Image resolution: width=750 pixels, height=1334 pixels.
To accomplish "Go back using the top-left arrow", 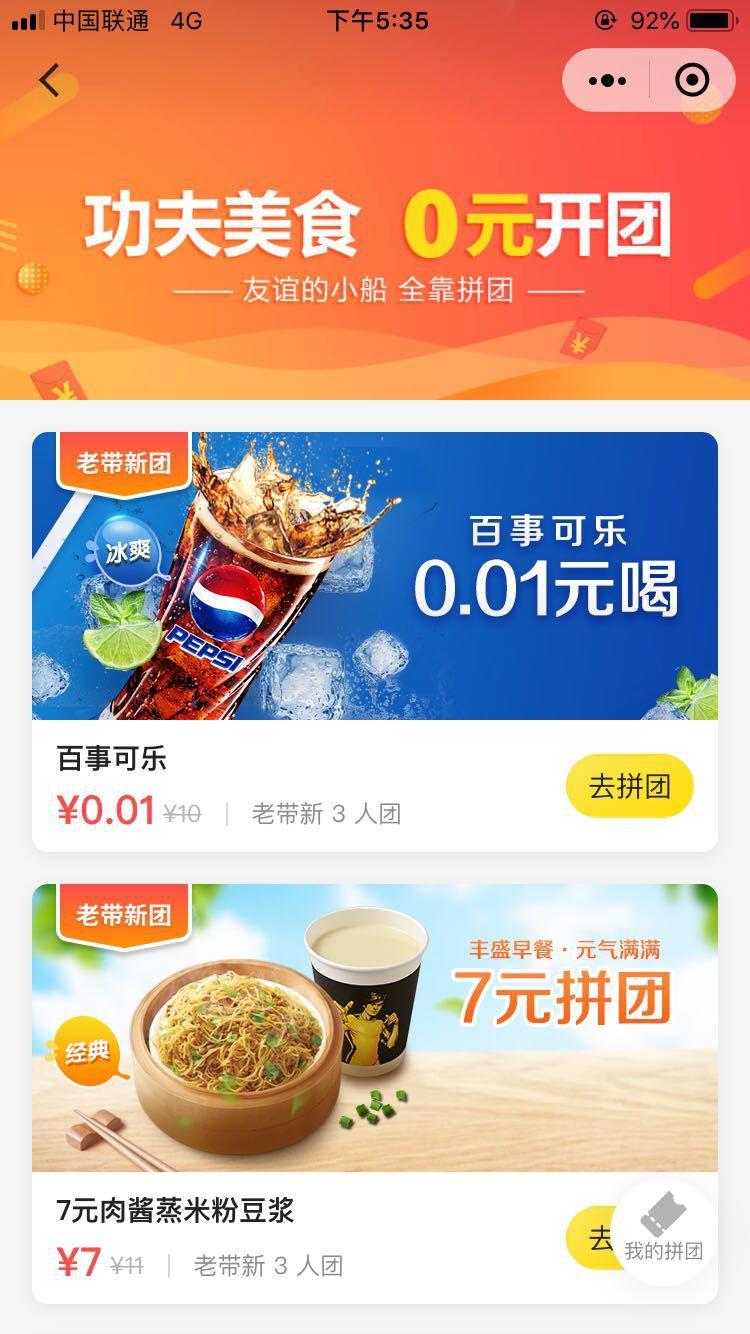I will pyautogui.click(x=50, y=80).
